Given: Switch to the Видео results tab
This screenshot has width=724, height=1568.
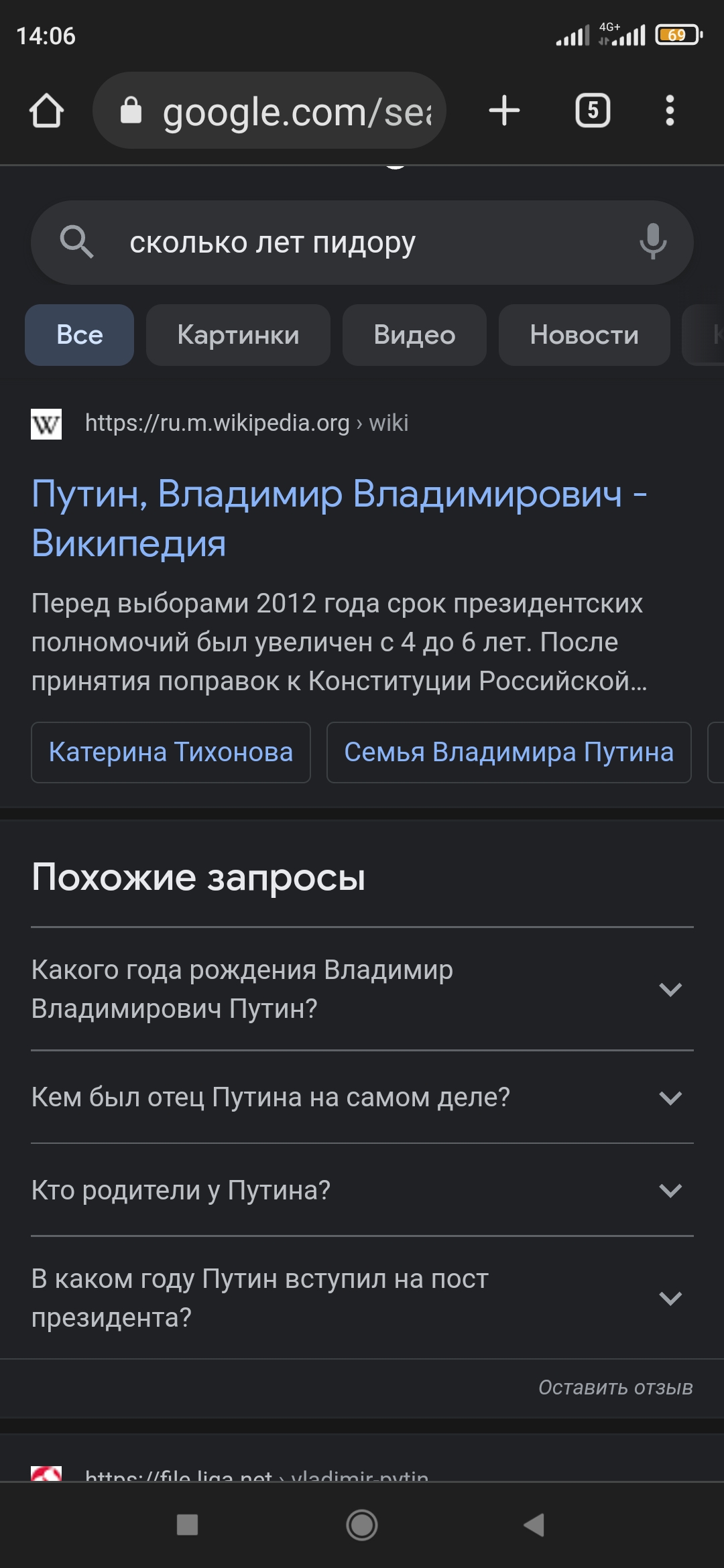Looking at the screenshot, I should (414, 335).
